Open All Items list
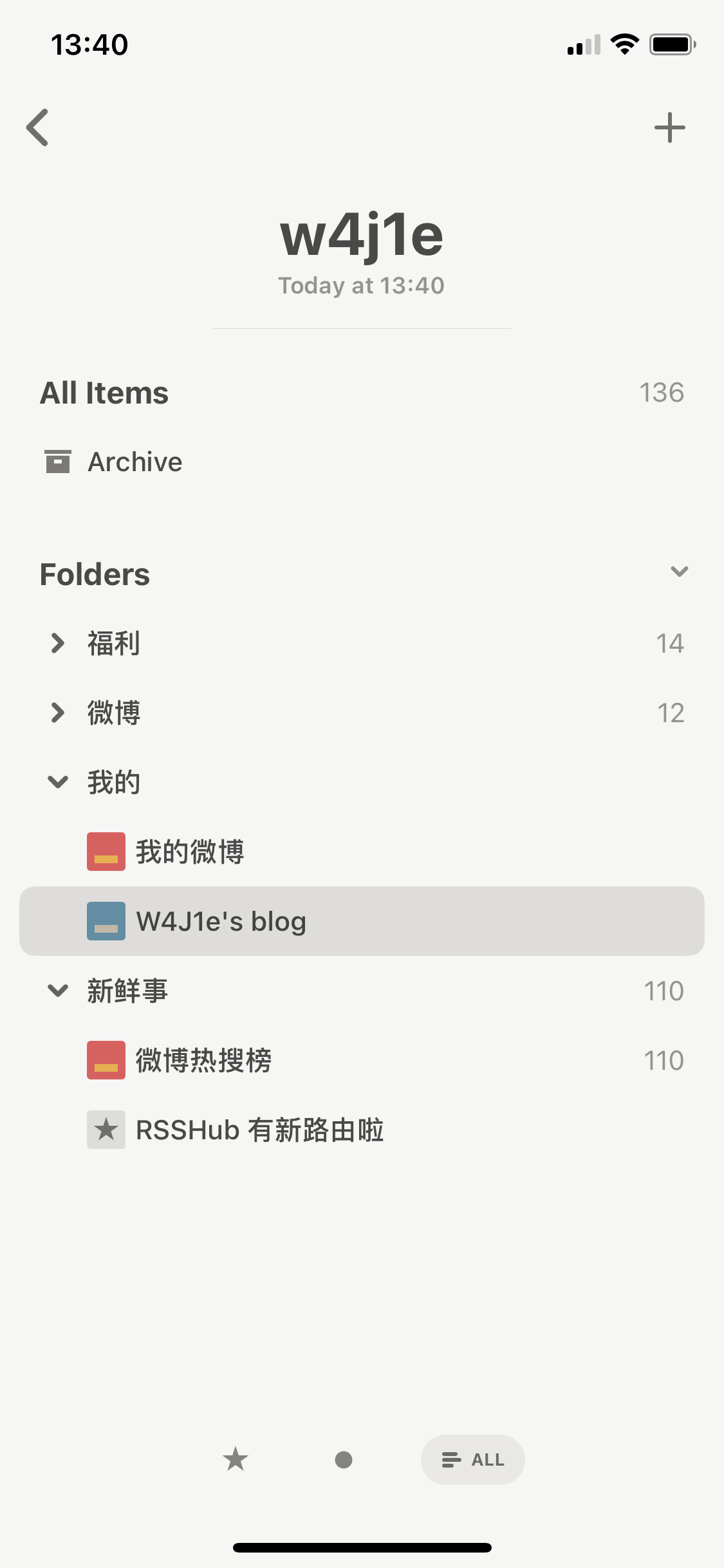Viewport: 724px width, 1568px height. [104, 393]
